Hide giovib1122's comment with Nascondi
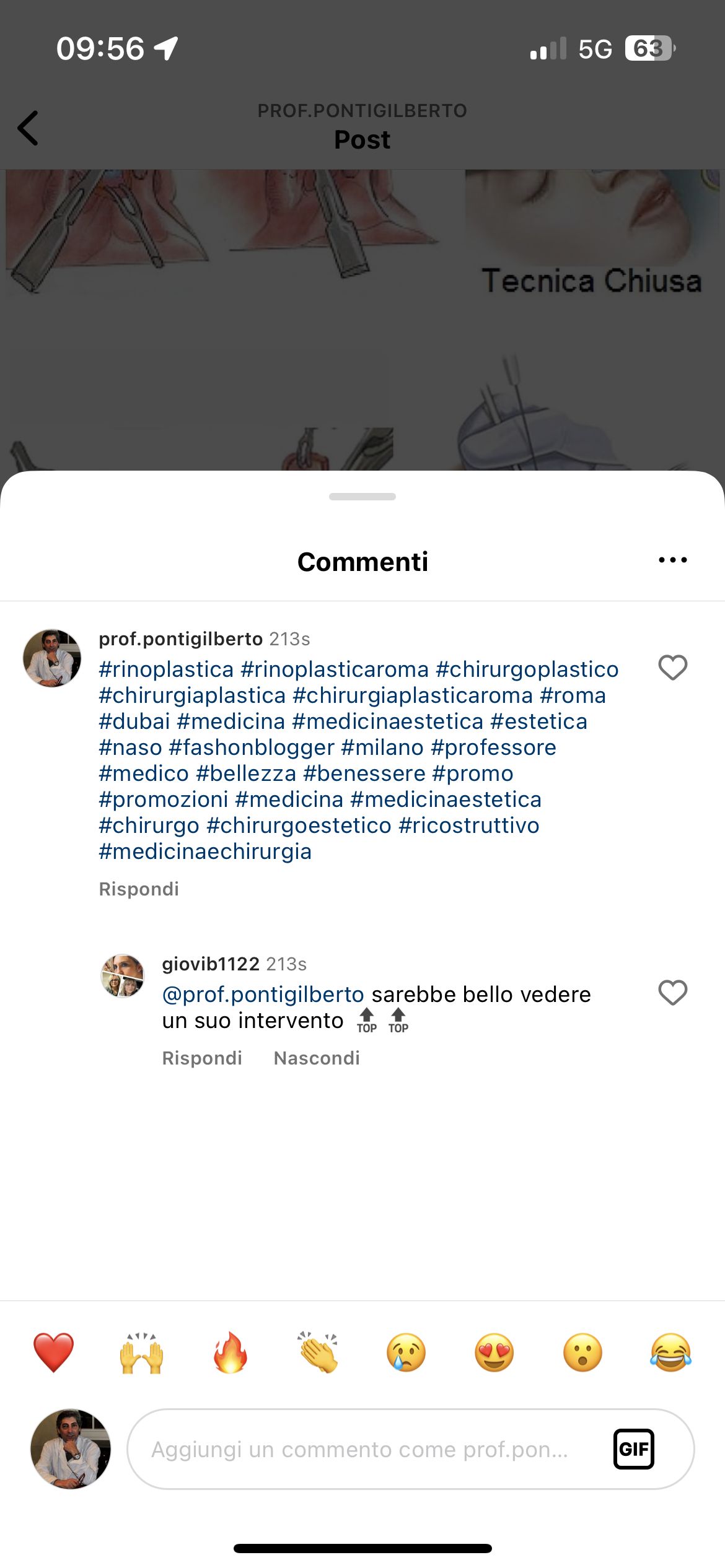 [x=317, y=1058]
